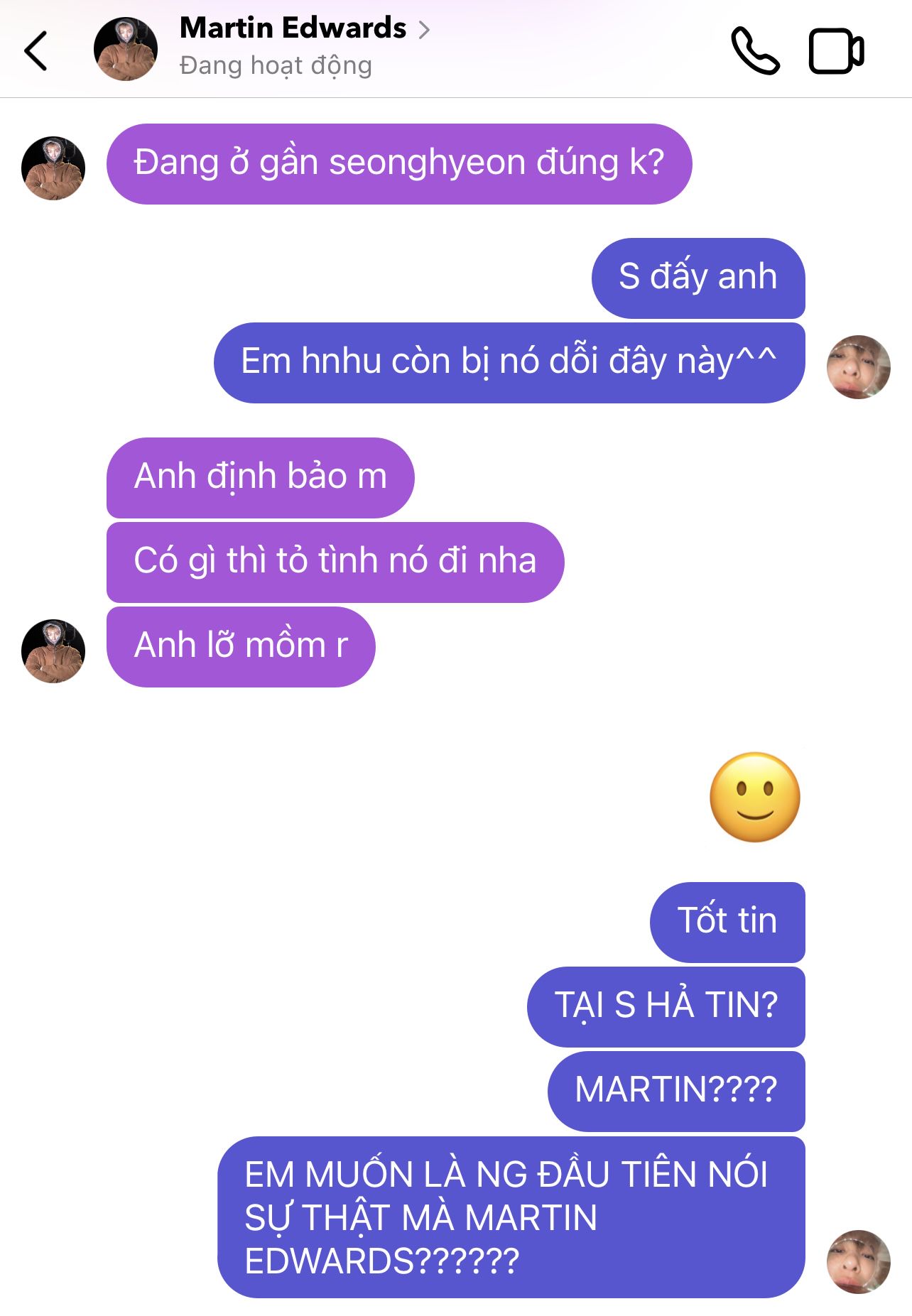The height and width of the screenshot is (1316, 912).
Task: Tap Martin Edwards' avatar in the header
Action: coord(126,49)
